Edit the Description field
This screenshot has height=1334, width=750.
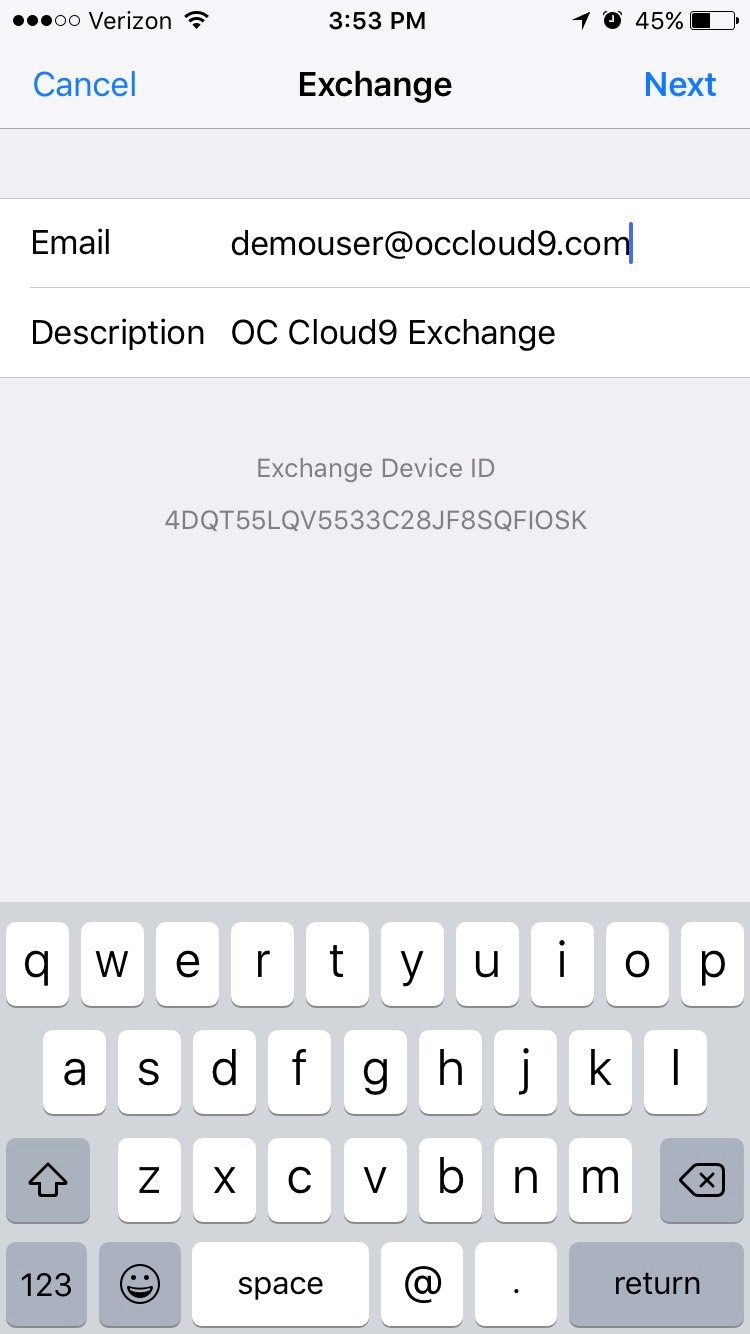pyautogui.click(x=375, y=333)
